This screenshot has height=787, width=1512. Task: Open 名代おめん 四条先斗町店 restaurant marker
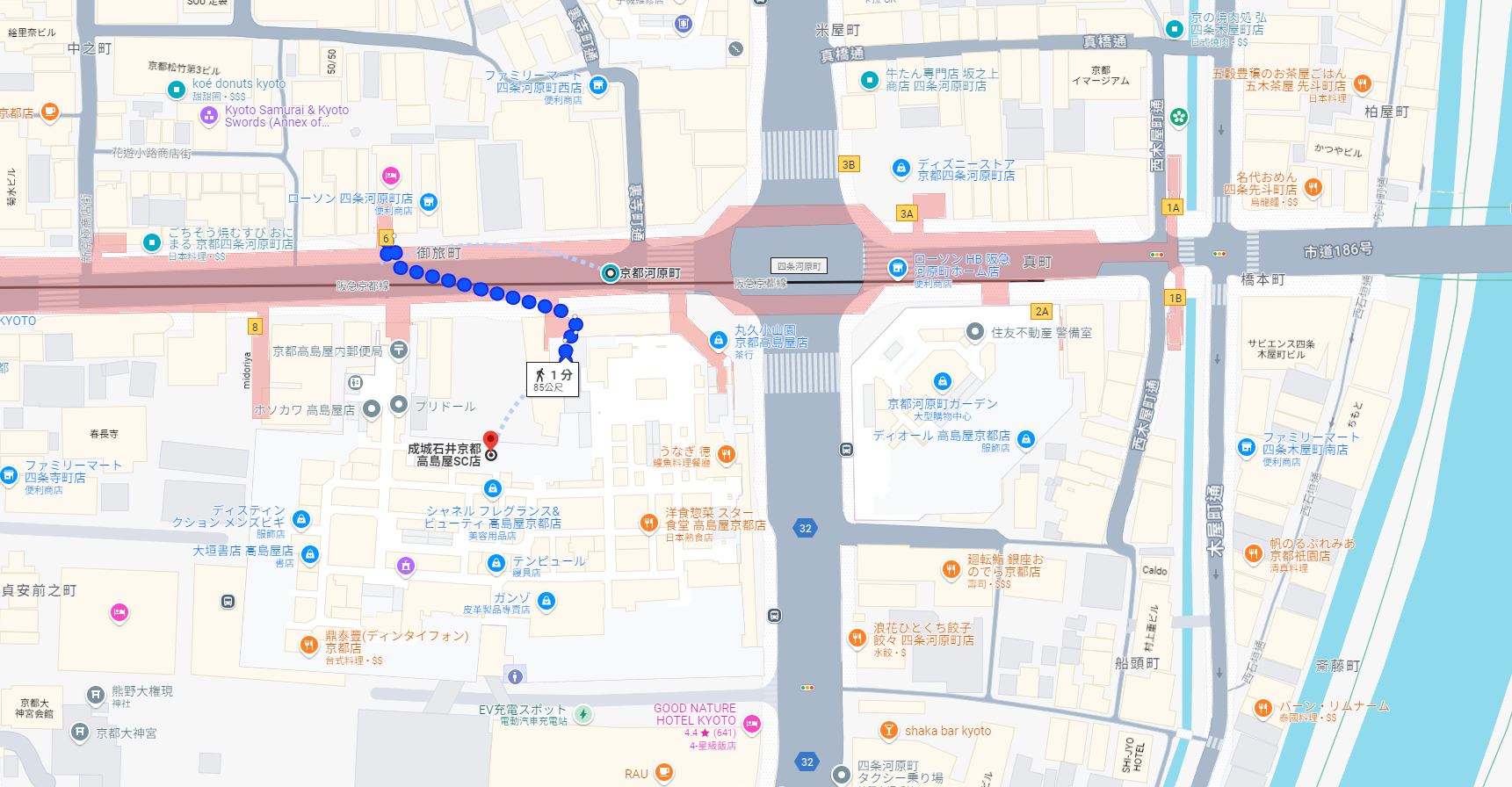[1313, 186]
